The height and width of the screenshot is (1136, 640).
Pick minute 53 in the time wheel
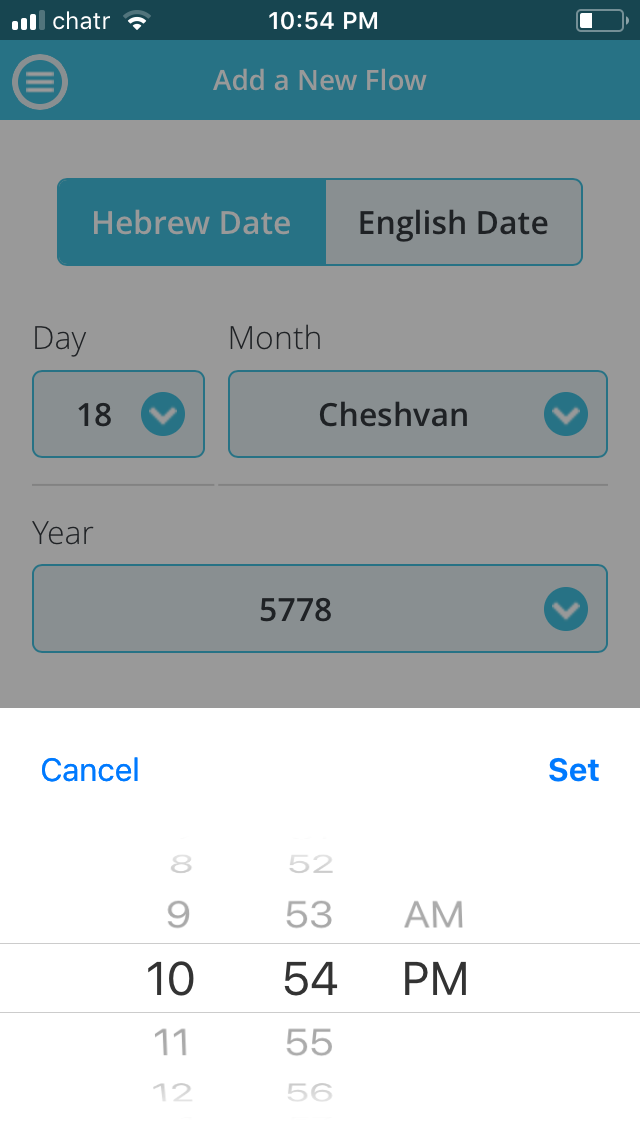(x=309, y=914)
